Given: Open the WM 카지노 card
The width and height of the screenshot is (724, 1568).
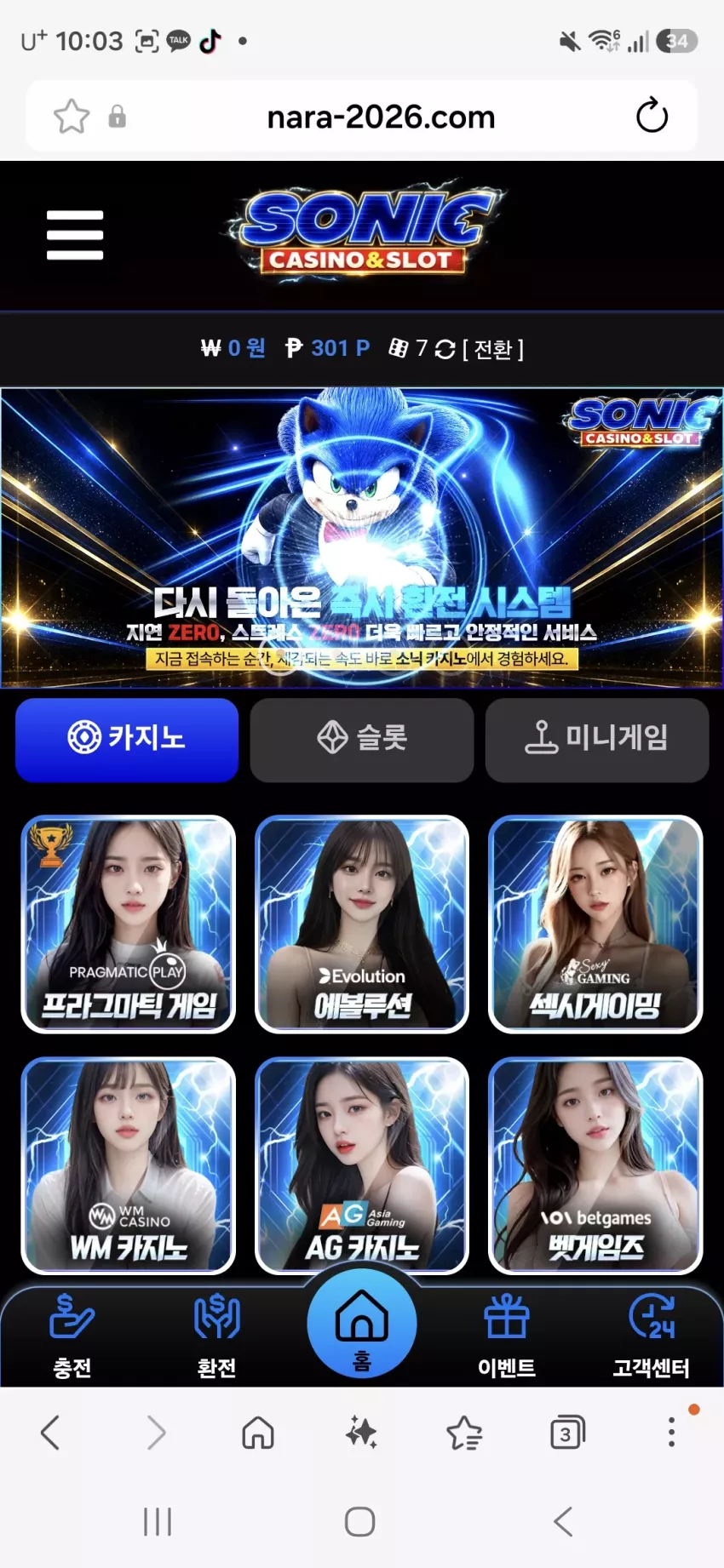Looking at the screenshot, I should pos(128,1165).
